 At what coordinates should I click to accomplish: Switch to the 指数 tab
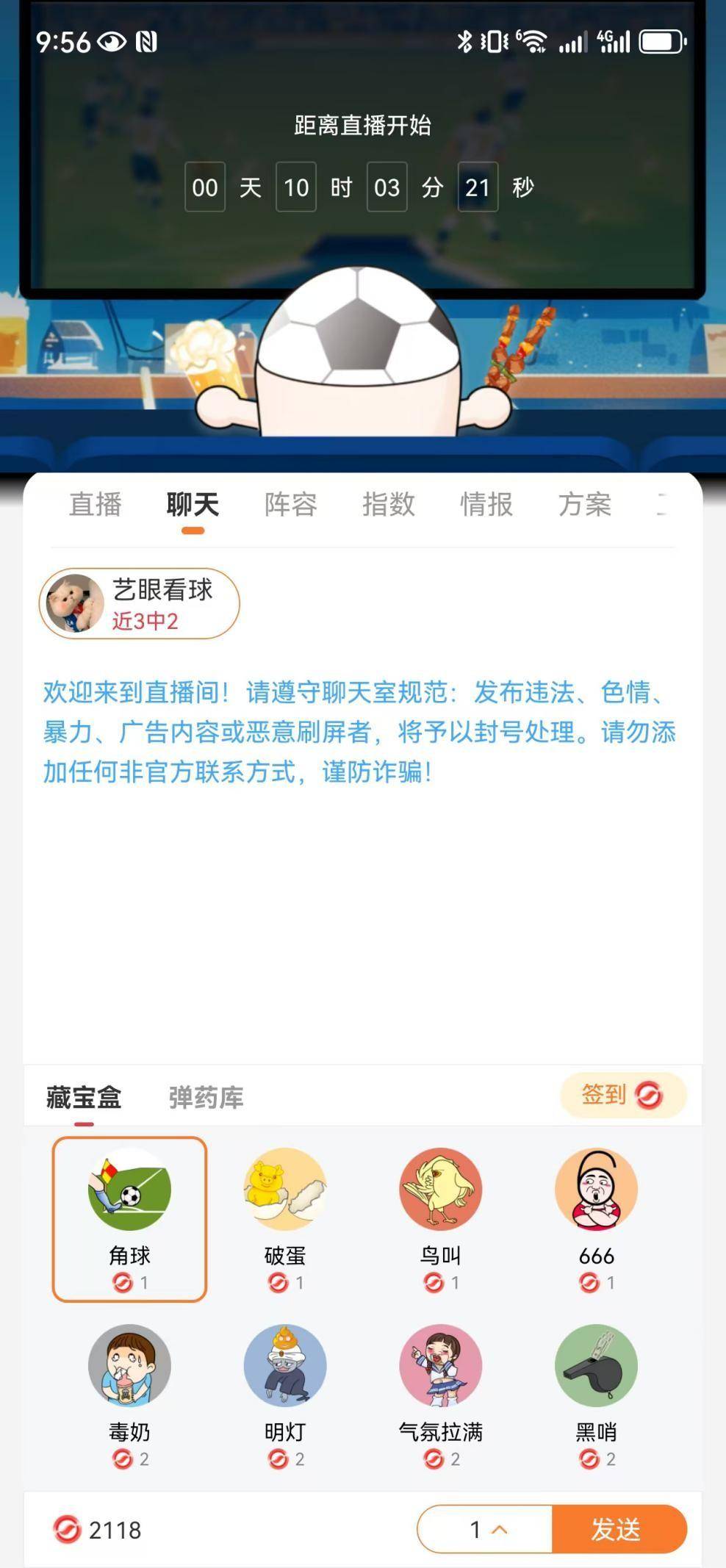tap(388, 505)
